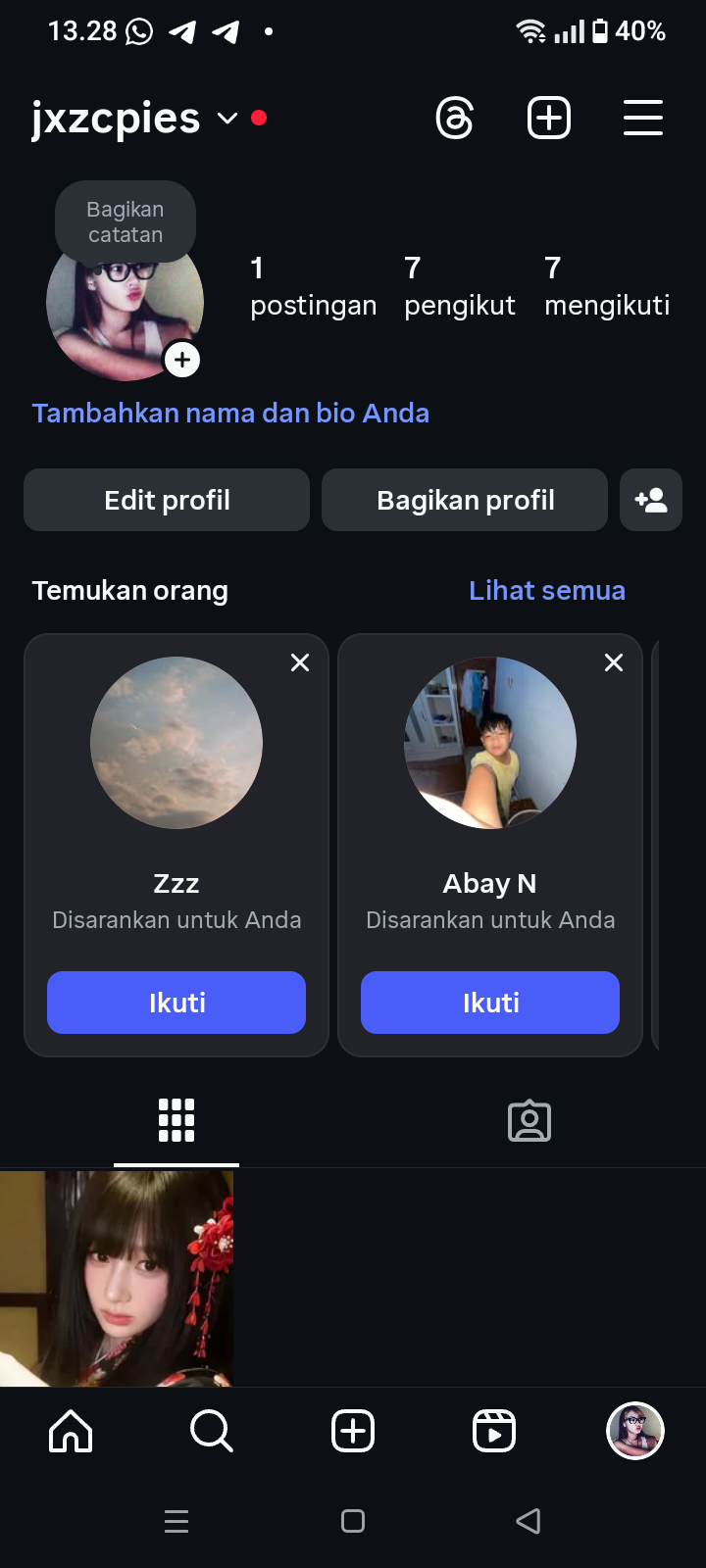Follow Zzz with the Ikuti button
Image resolution: width=706 pixels, height=1568 pixels.
click(176, 1003)
